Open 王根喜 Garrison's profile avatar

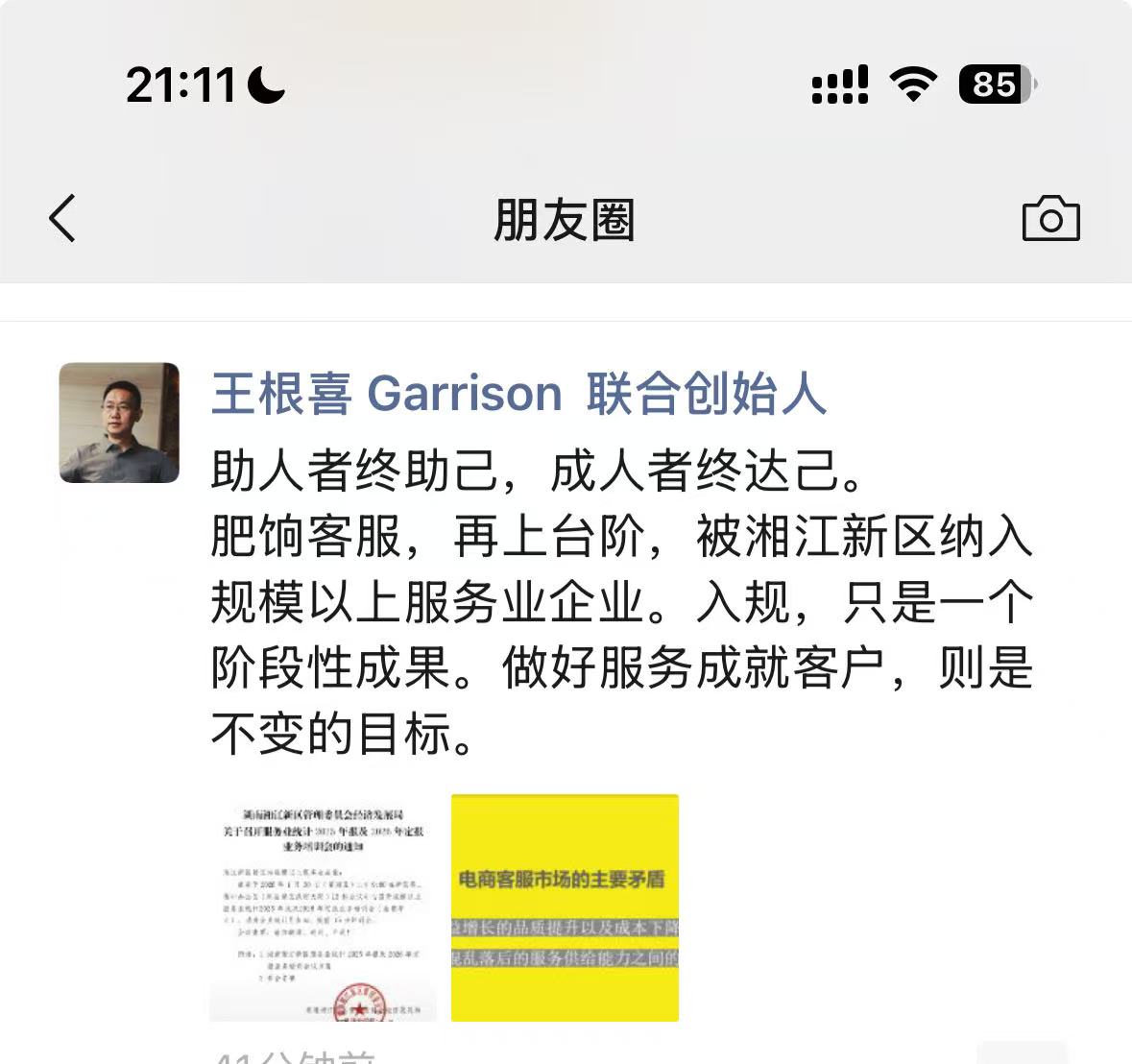(x=119, y=423)
